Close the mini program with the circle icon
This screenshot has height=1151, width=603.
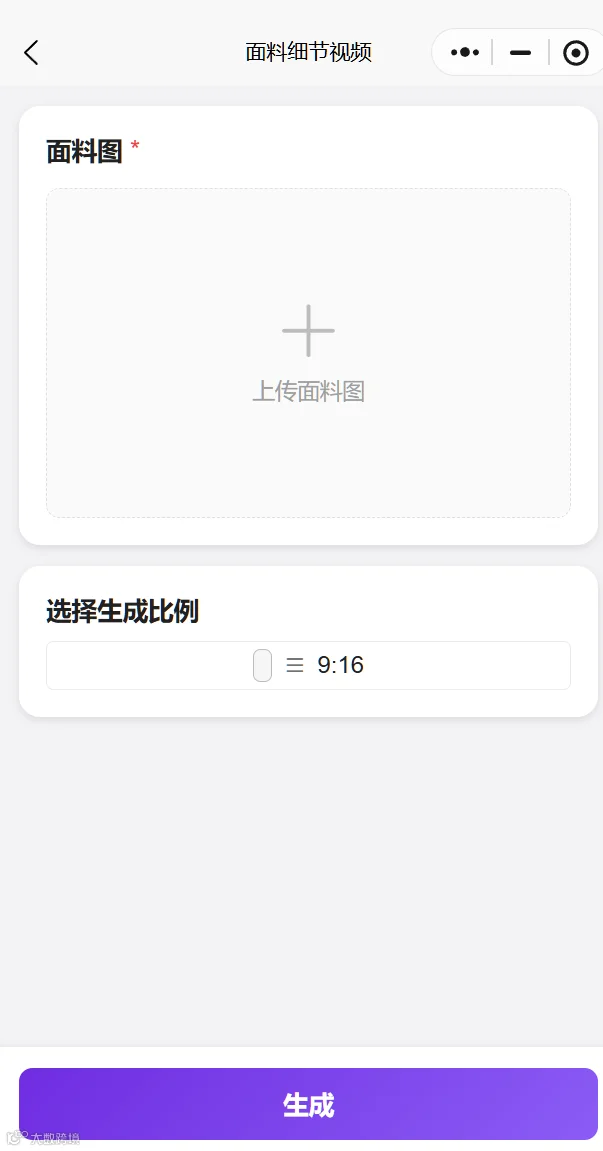[x=576, y=53]
